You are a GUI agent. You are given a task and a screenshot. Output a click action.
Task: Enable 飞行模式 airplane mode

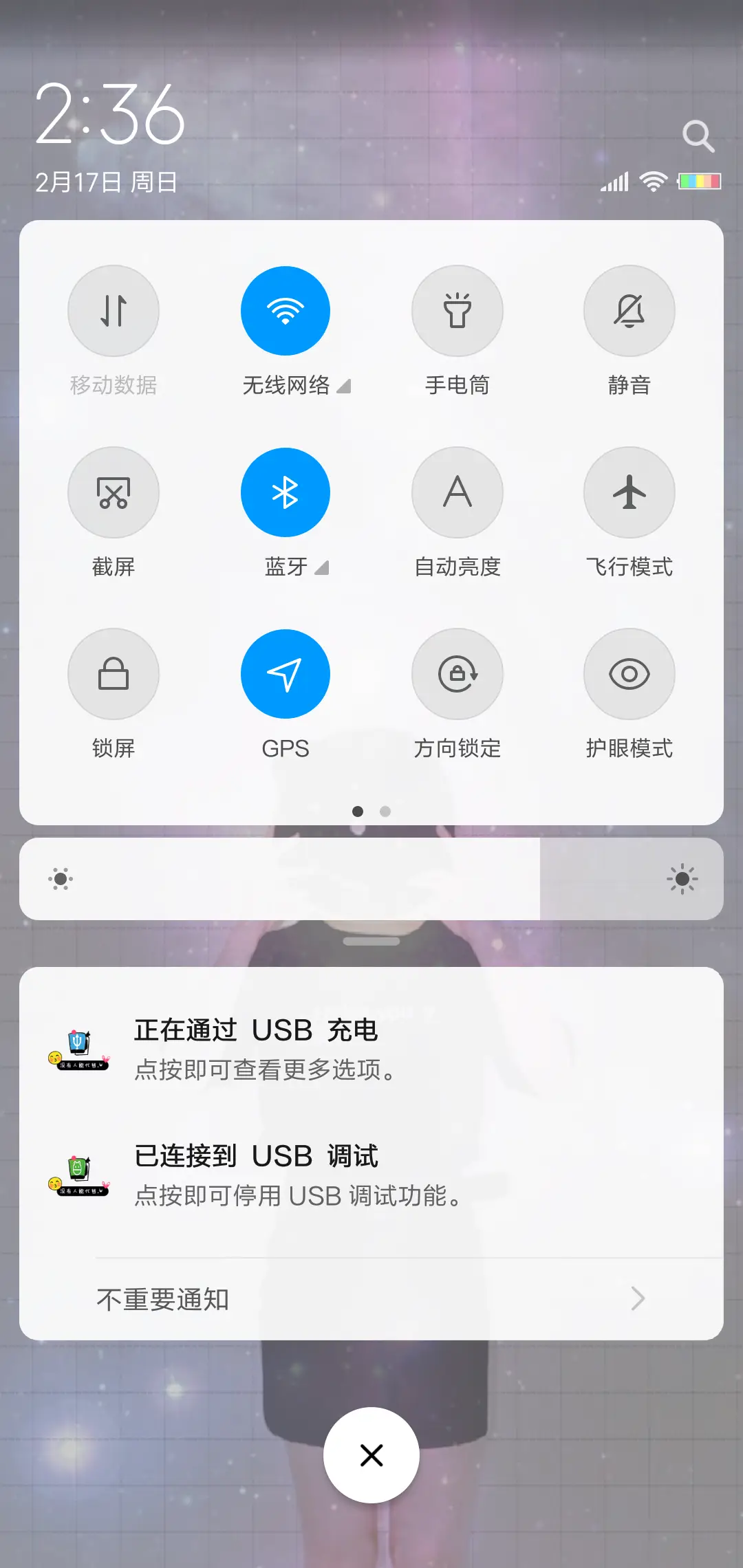click(x=629, y=492)
